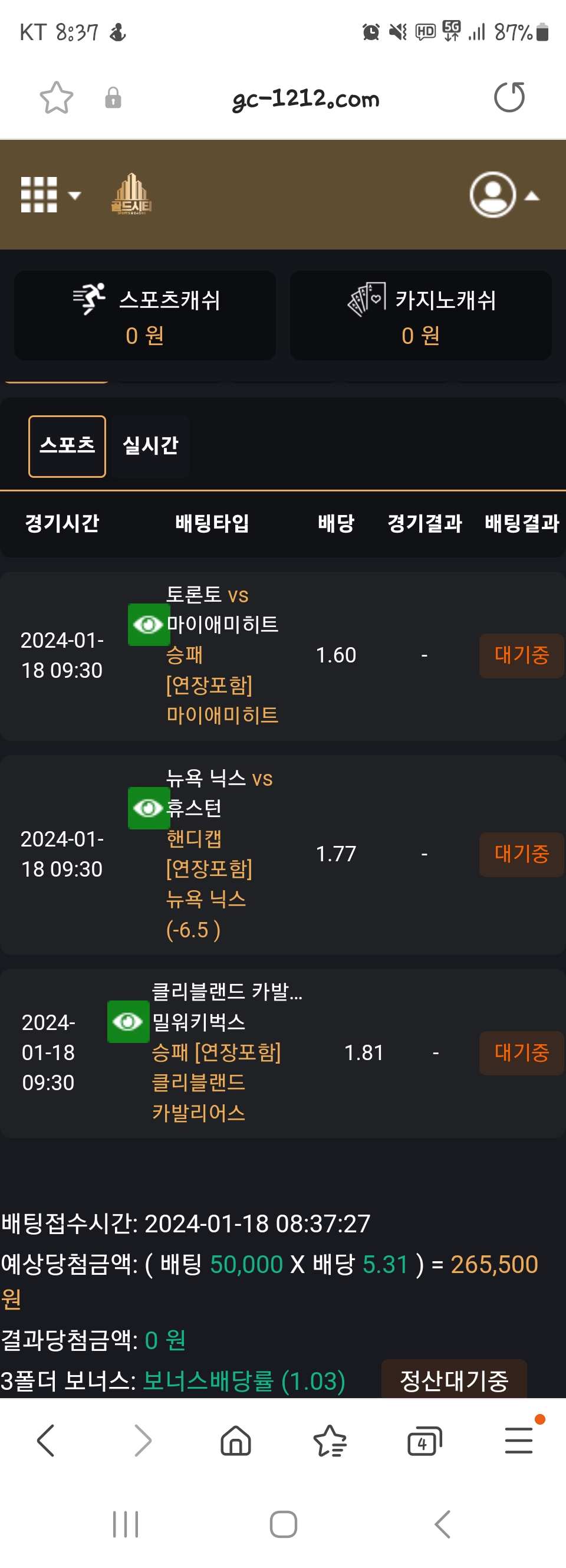Image resolution: width=566 pixels, height=1568 pixels.
Task: Go back to the previous browser page
Action: [46, 1440]
